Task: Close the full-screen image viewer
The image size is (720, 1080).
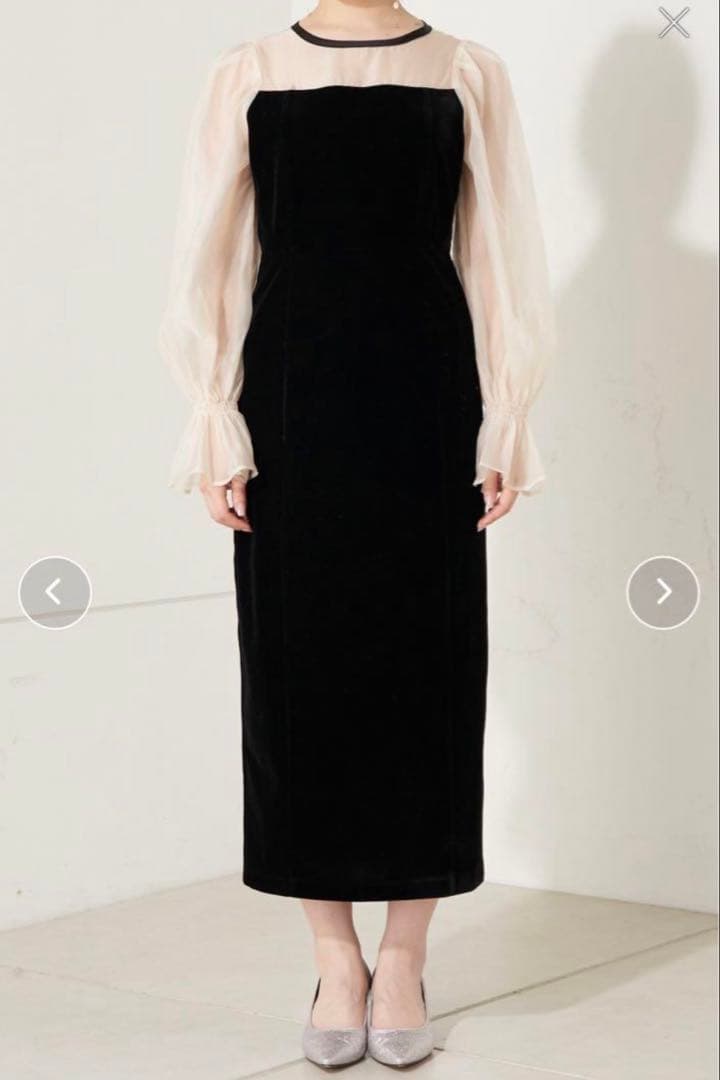Action: tap(674, 23)
